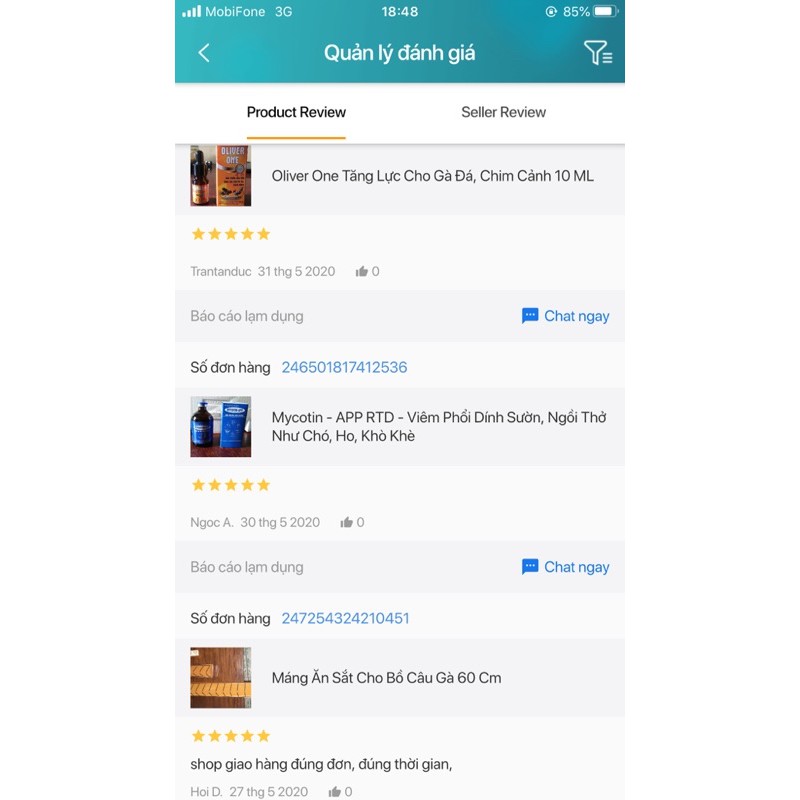Chat ngay with reviewer Ngoc A.
800x800 pixels.
tap(565, 567)
